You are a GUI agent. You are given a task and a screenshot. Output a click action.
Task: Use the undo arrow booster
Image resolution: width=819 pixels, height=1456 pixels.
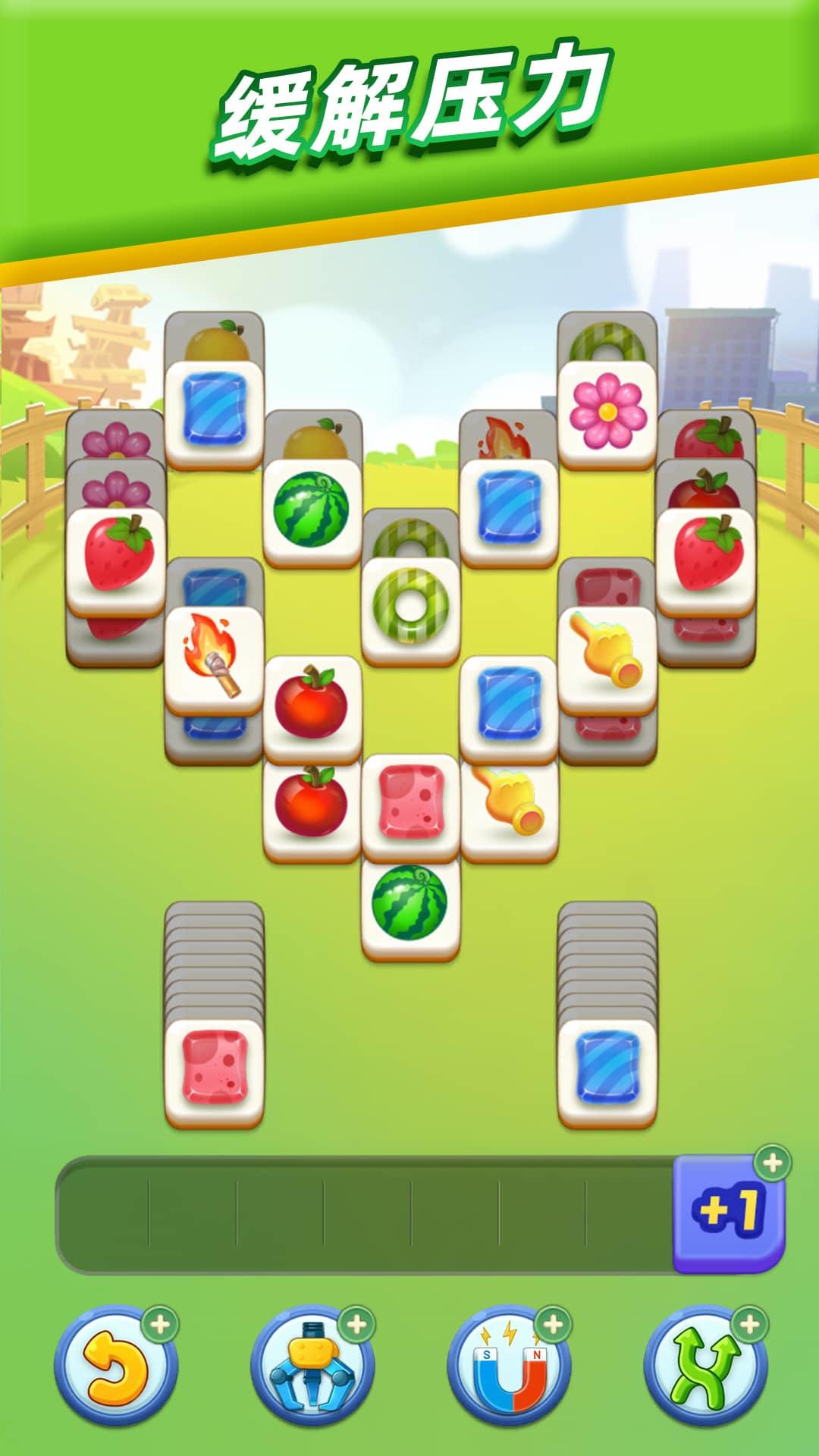point(115,1365)
